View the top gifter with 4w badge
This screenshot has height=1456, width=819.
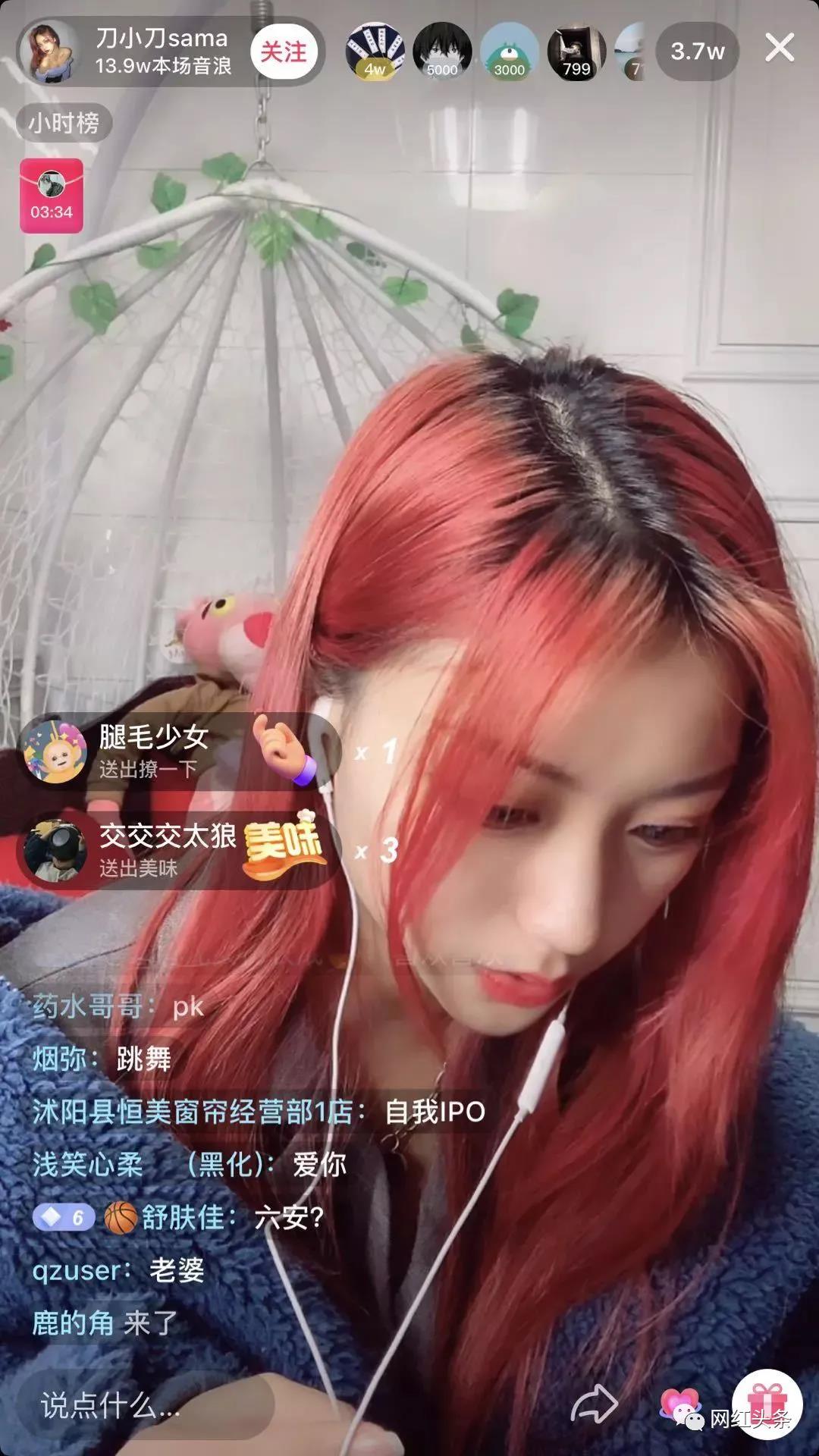[375, 52]
